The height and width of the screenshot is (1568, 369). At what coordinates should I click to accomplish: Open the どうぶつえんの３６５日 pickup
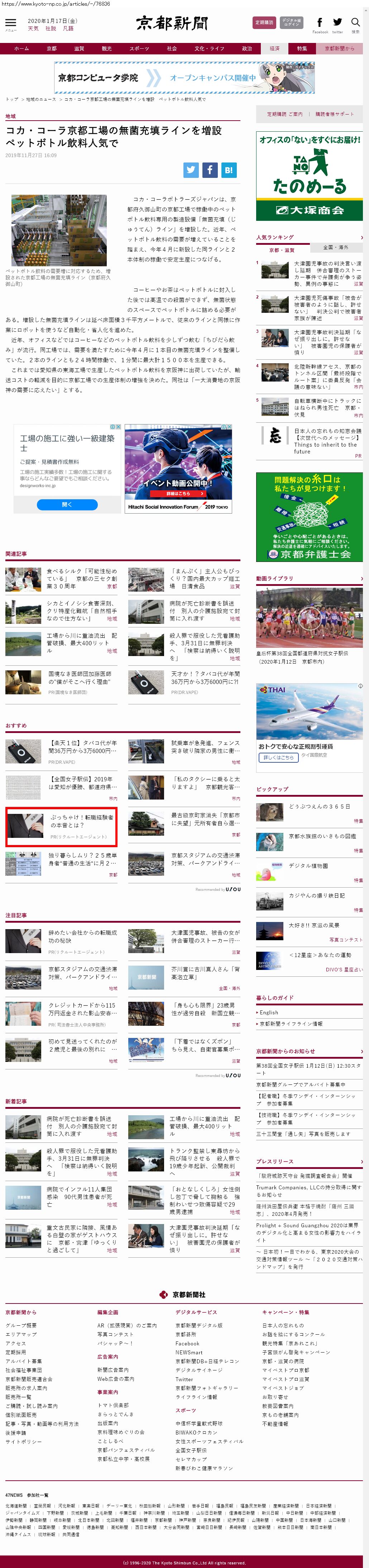pyautogui.click(x=319, y=806)
